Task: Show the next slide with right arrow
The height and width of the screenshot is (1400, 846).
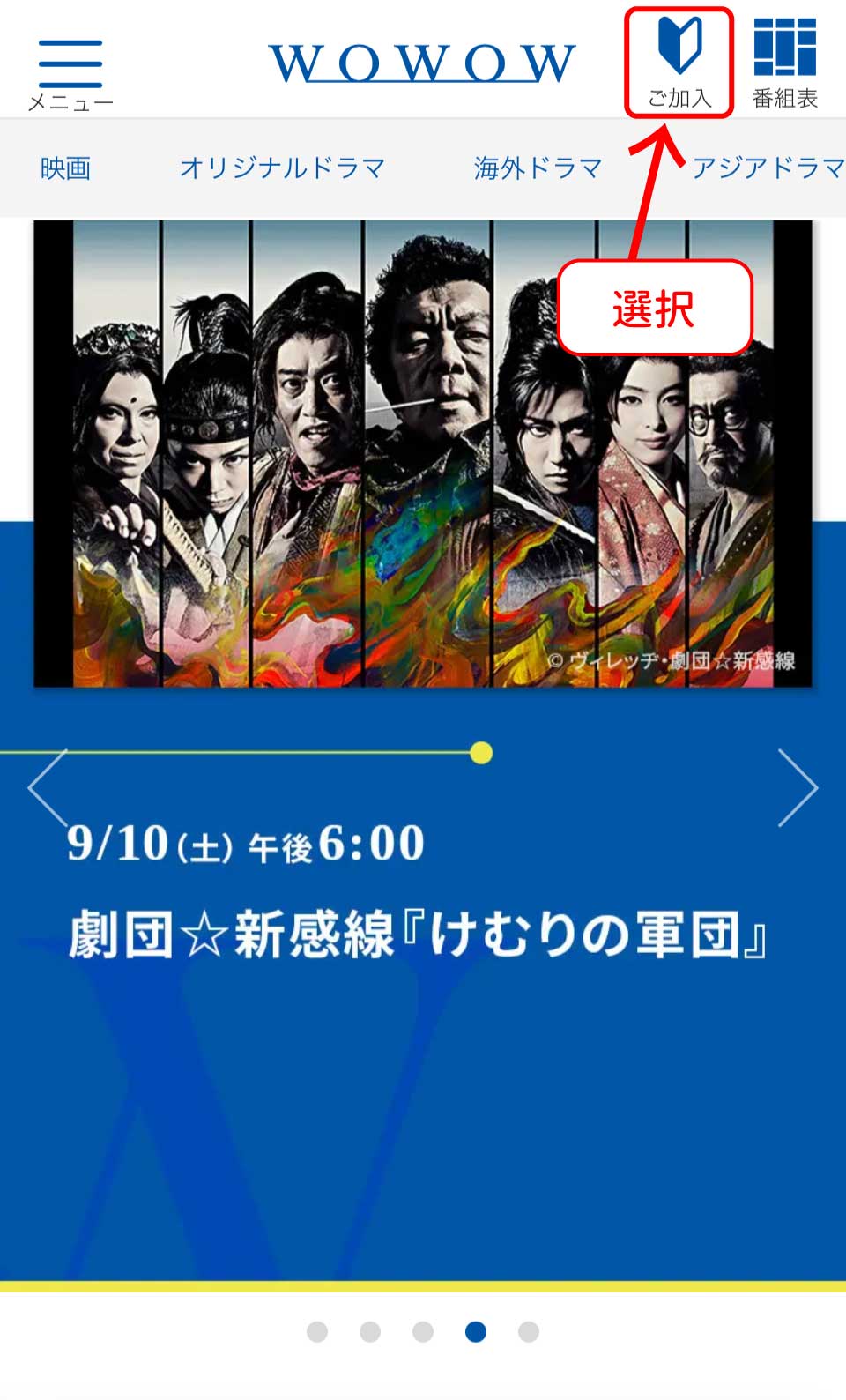Action: (798, 787)
